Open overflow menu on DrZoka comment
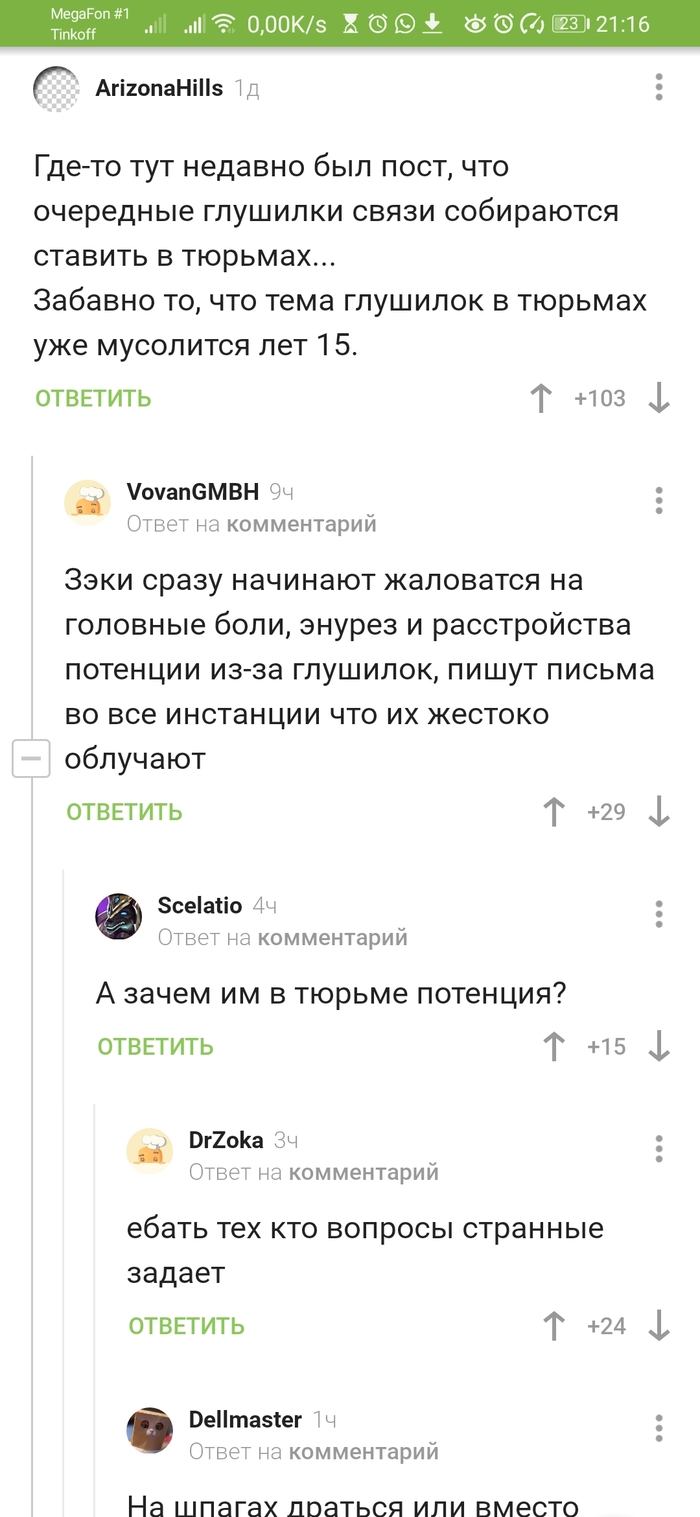The width and height of the screenshot is (700, 1517). pos(658,1149)
